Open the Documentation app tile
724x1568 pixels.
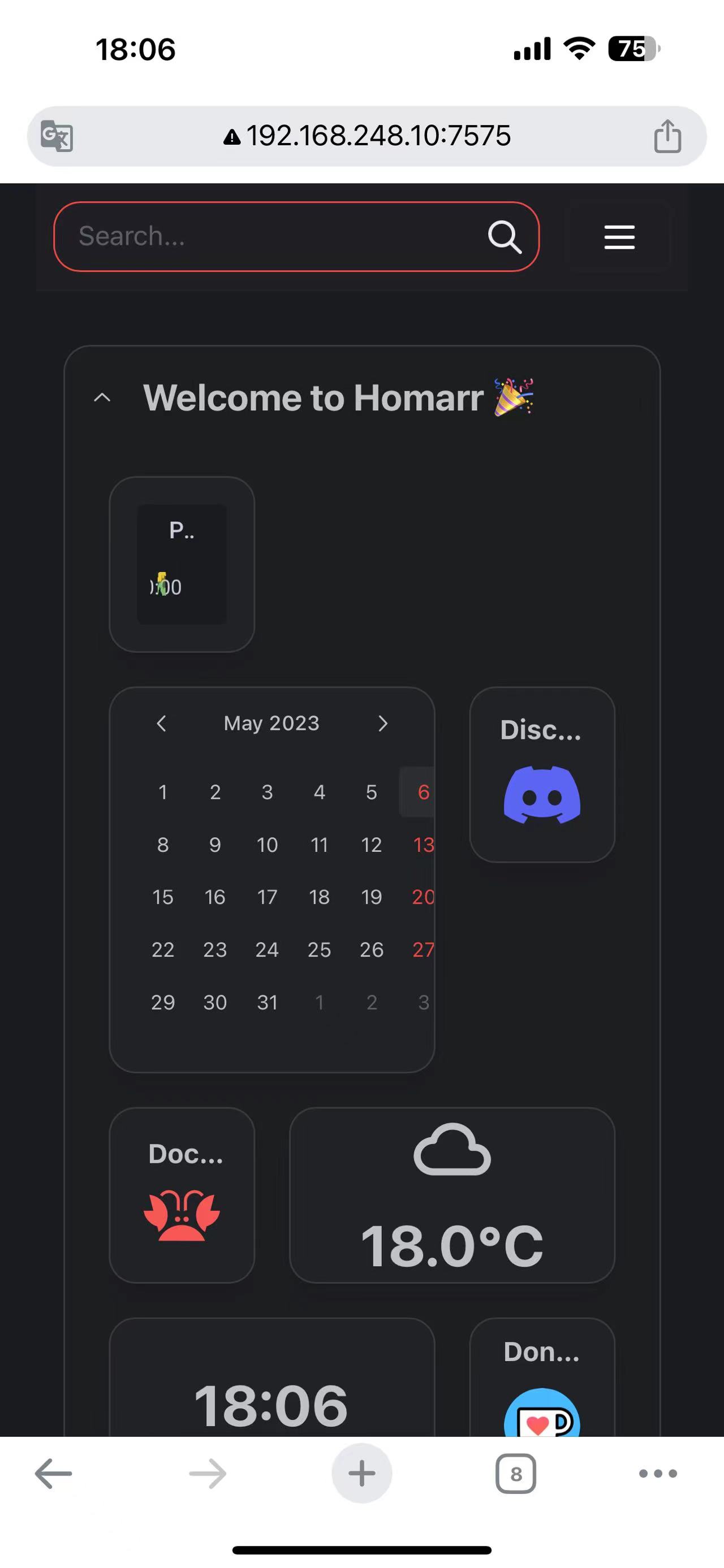182,1196
